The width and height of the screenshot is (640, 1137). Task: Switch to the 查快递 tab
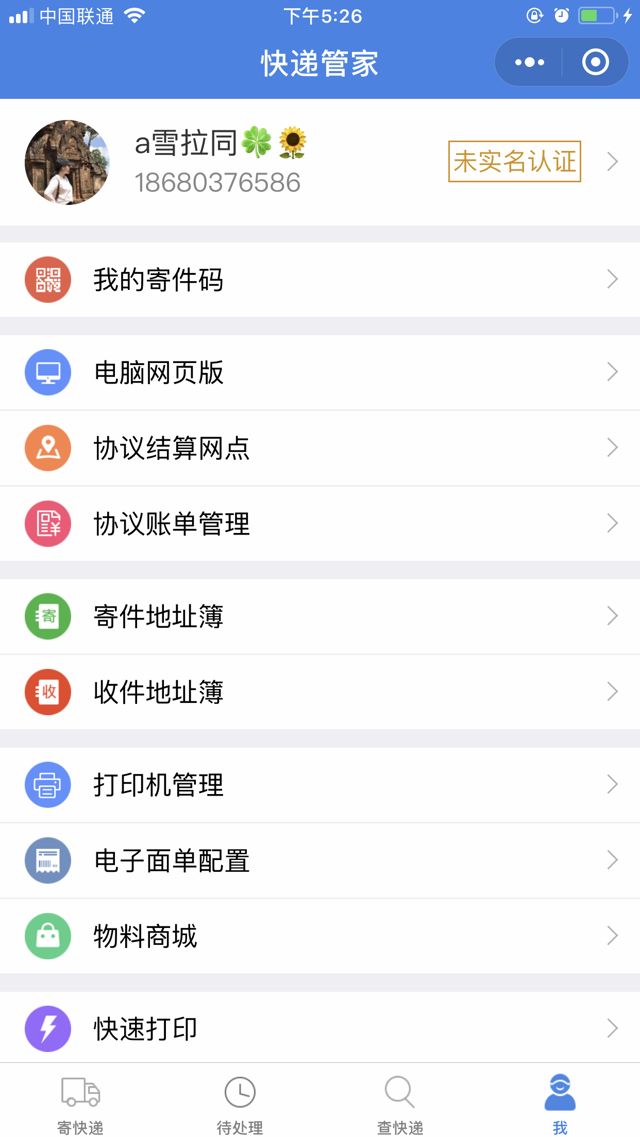(400, 1104)
